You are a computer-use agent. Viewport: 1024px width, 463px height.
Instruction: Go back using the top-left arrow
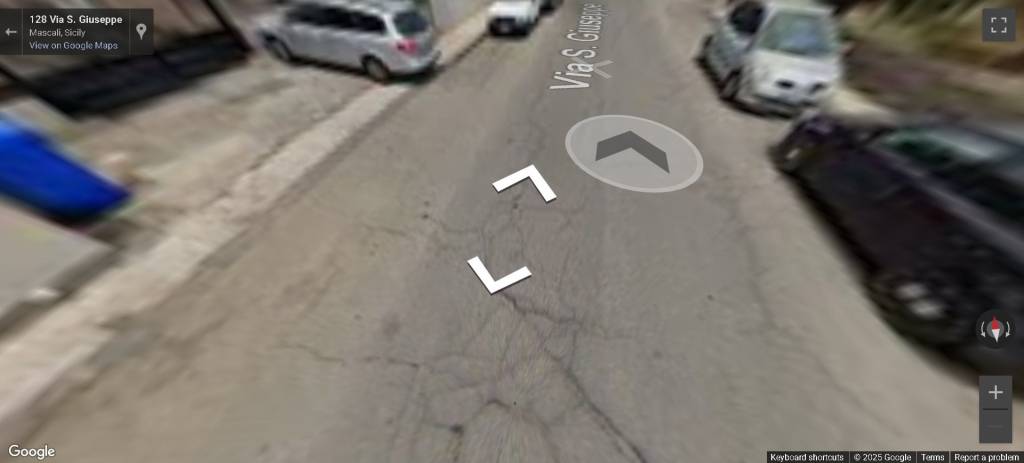[x=11, y=32]
